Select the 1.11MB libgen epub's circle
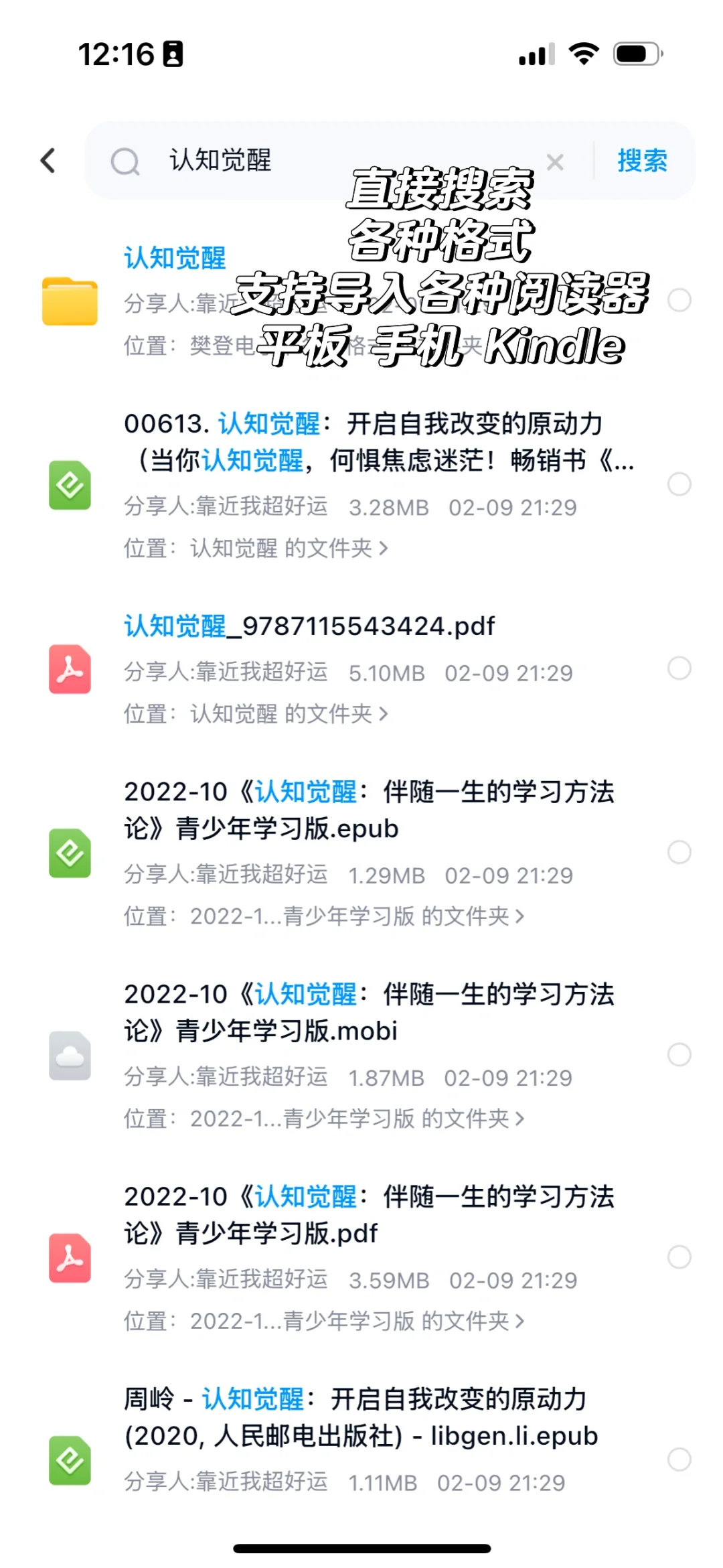Image resolution: width=723 pixels, height=1568 pixels. pos(679,1459)
